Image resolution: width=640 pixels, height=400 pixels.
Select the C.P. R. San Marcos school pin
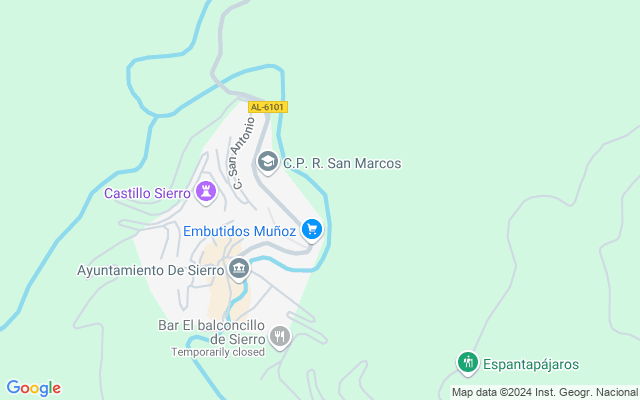click(268, 161)
